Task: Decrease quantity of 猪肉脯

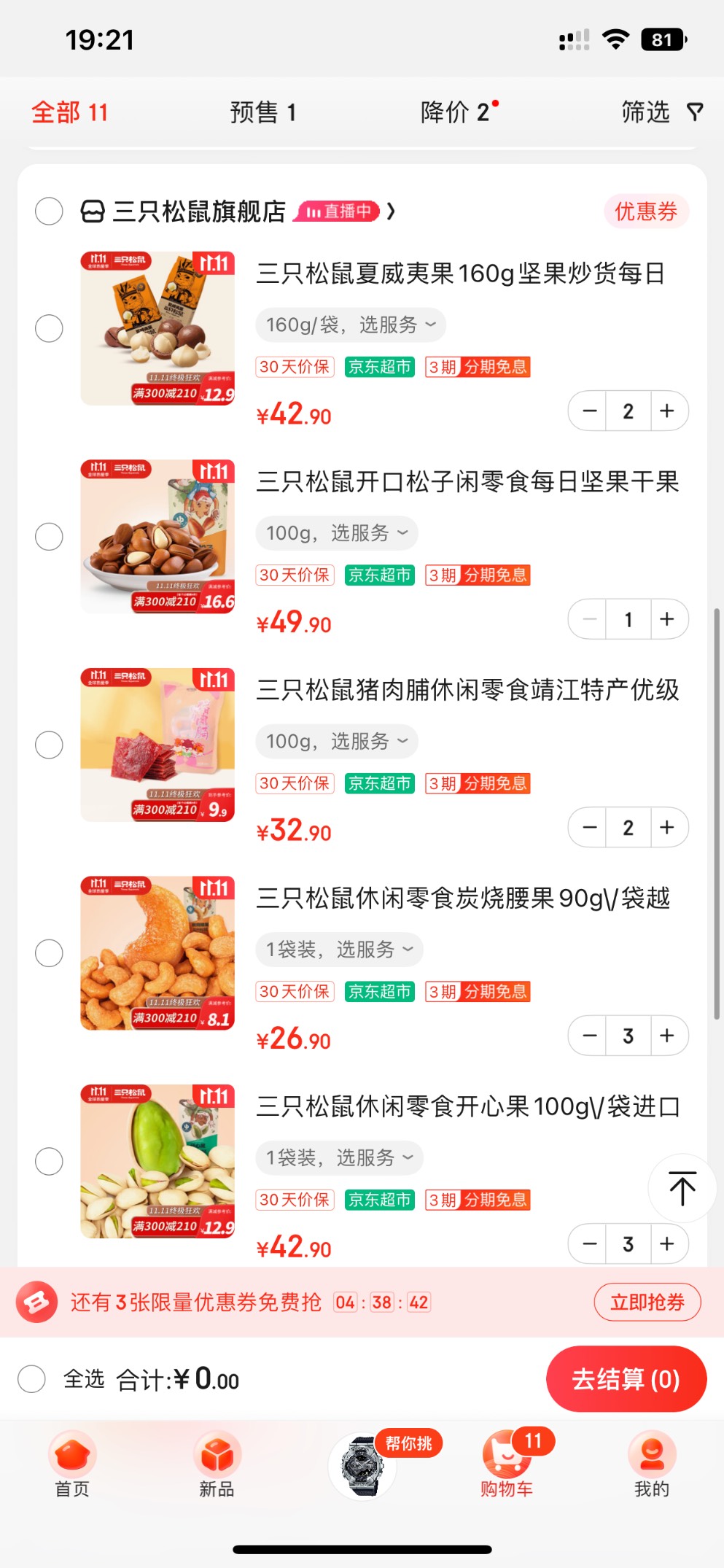Action: 589,828
